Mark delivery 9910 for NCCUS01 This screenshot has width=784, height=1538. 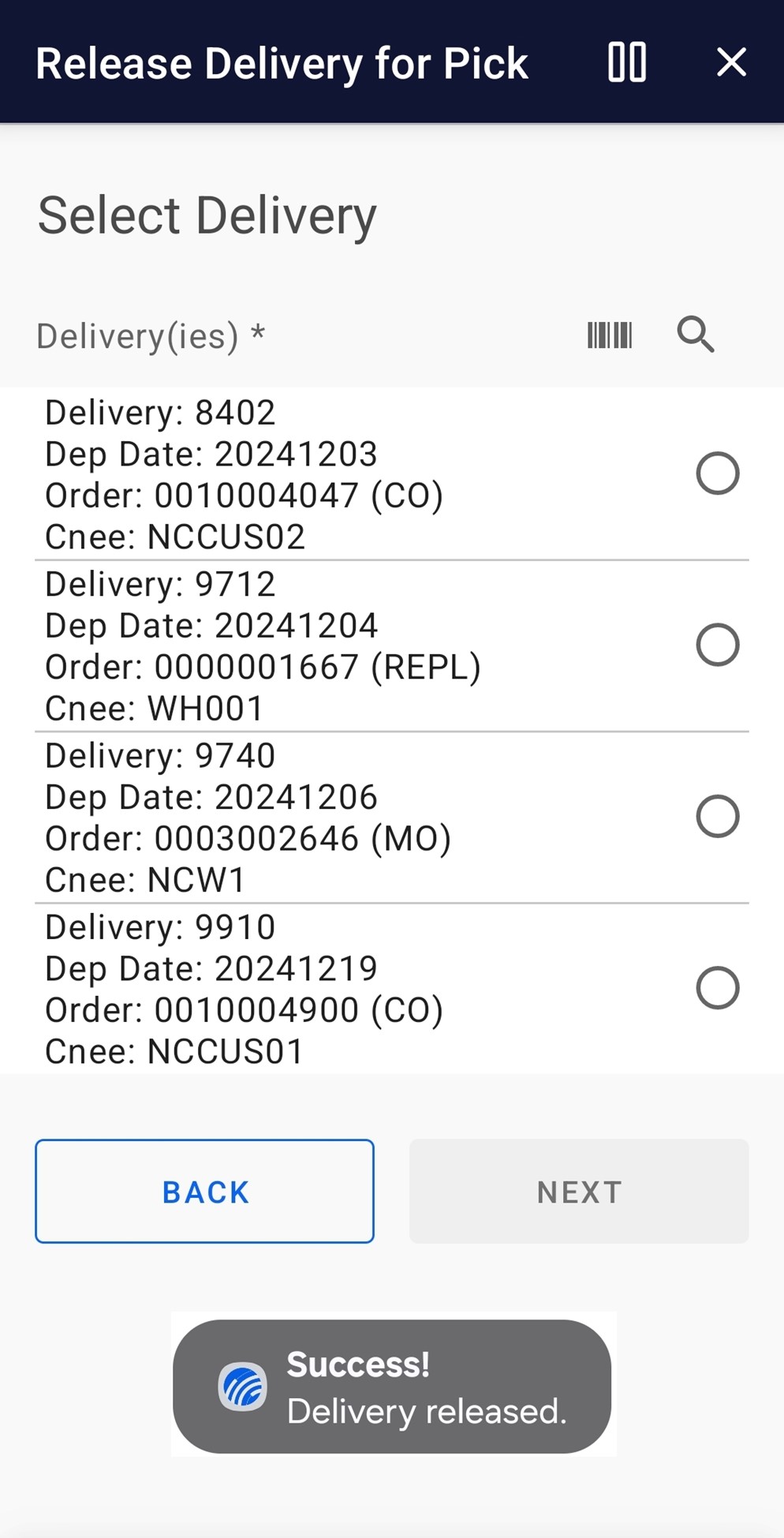coord(717,988)
